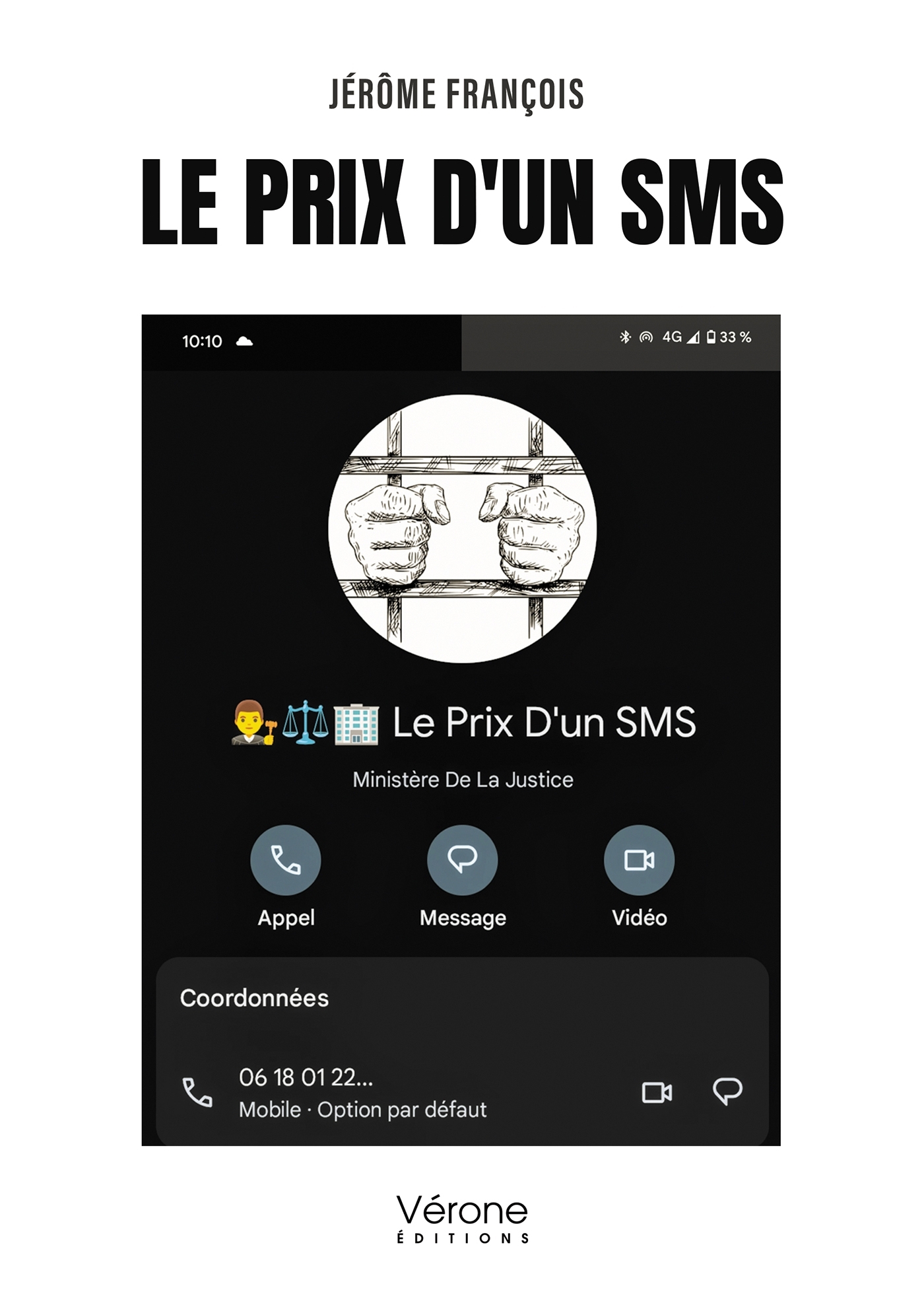Tap the 4G network indicator
The height and width of the screenshot is (1311, 924).
[x=671, y=337]
